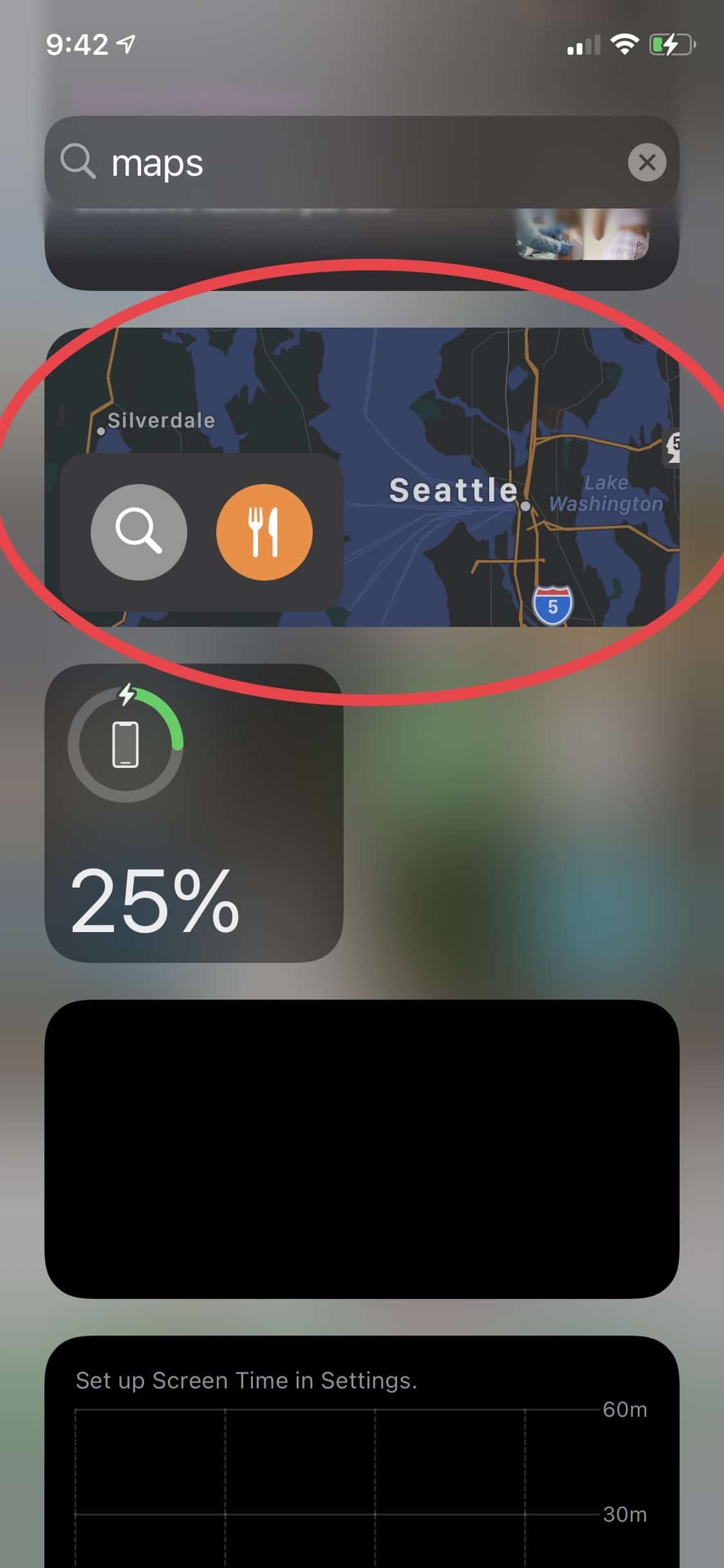
Task: Clear the "maps" search text
Action: click(x=647, y=162)
